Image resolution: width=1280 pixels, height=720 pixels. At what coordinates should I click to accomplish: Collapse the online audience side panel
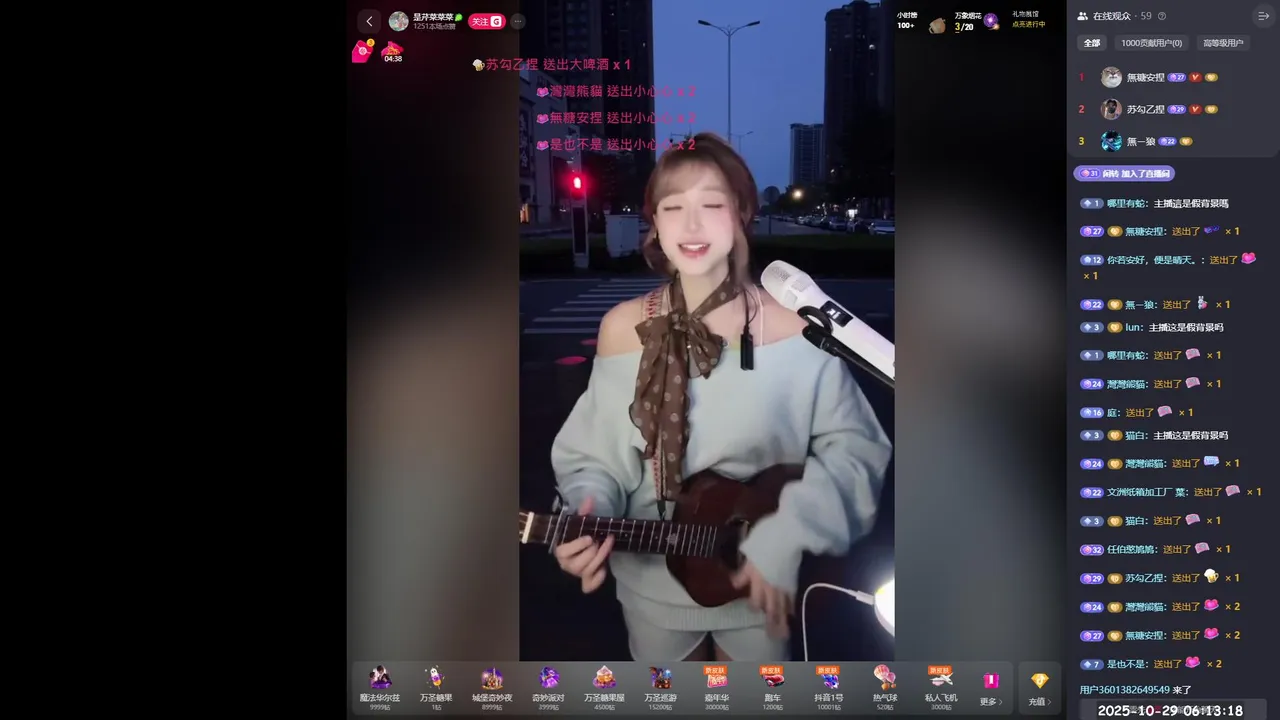coord(1263,16)
